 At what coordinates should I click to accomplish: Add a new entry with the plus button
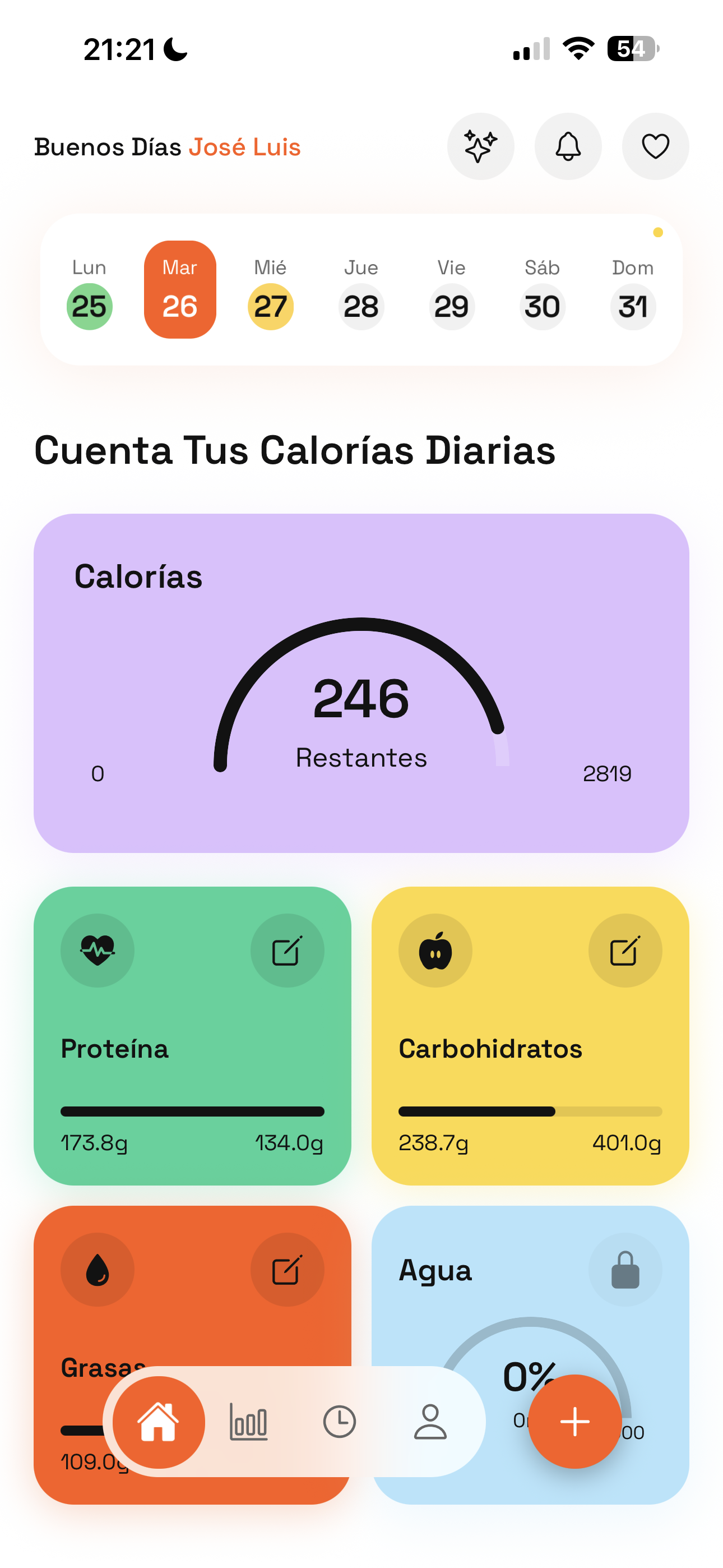click(x=574, y=1422)
